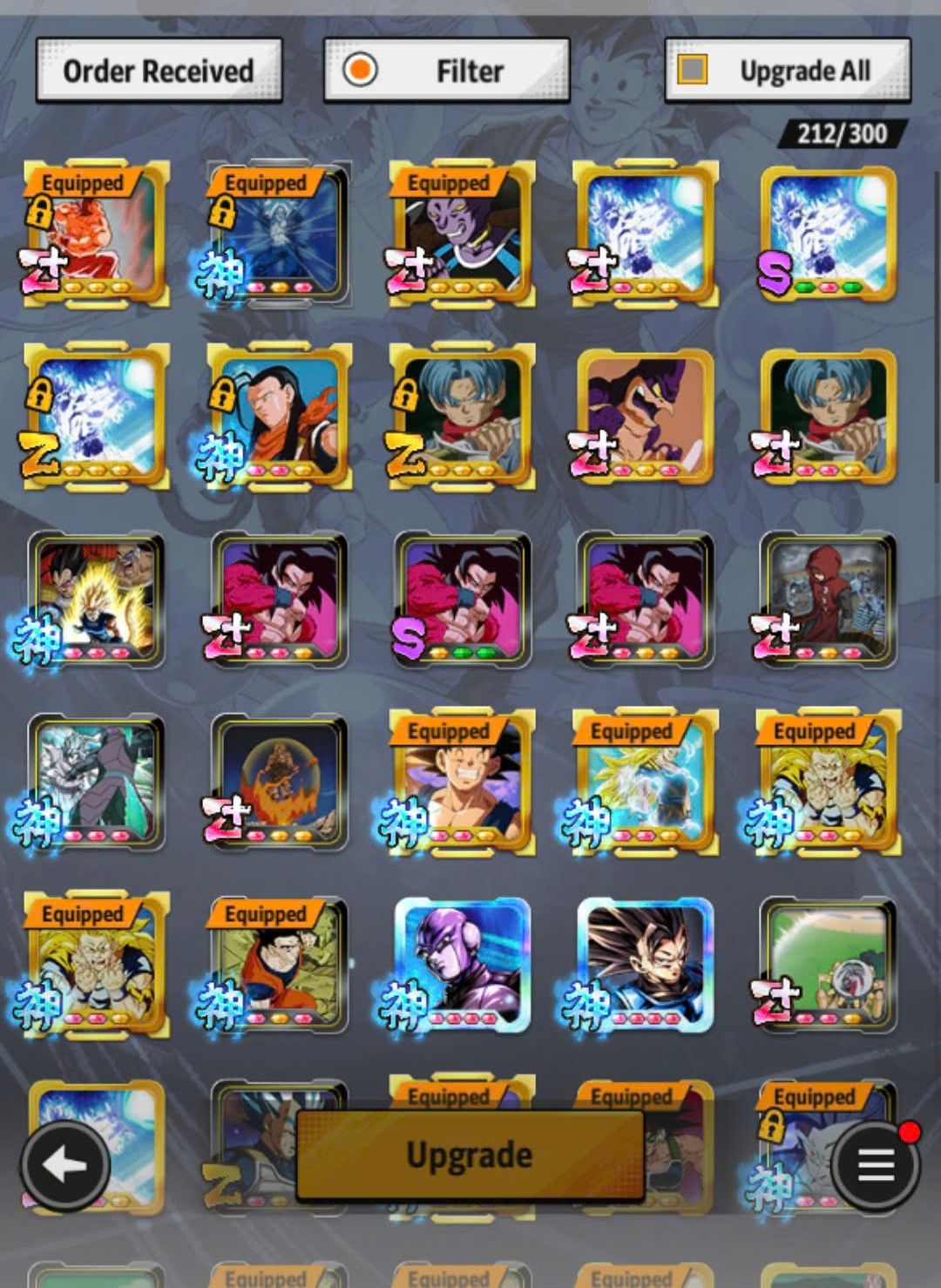Choose the green planet equipment tile
941x1288 pixels.
coord(829,966)
